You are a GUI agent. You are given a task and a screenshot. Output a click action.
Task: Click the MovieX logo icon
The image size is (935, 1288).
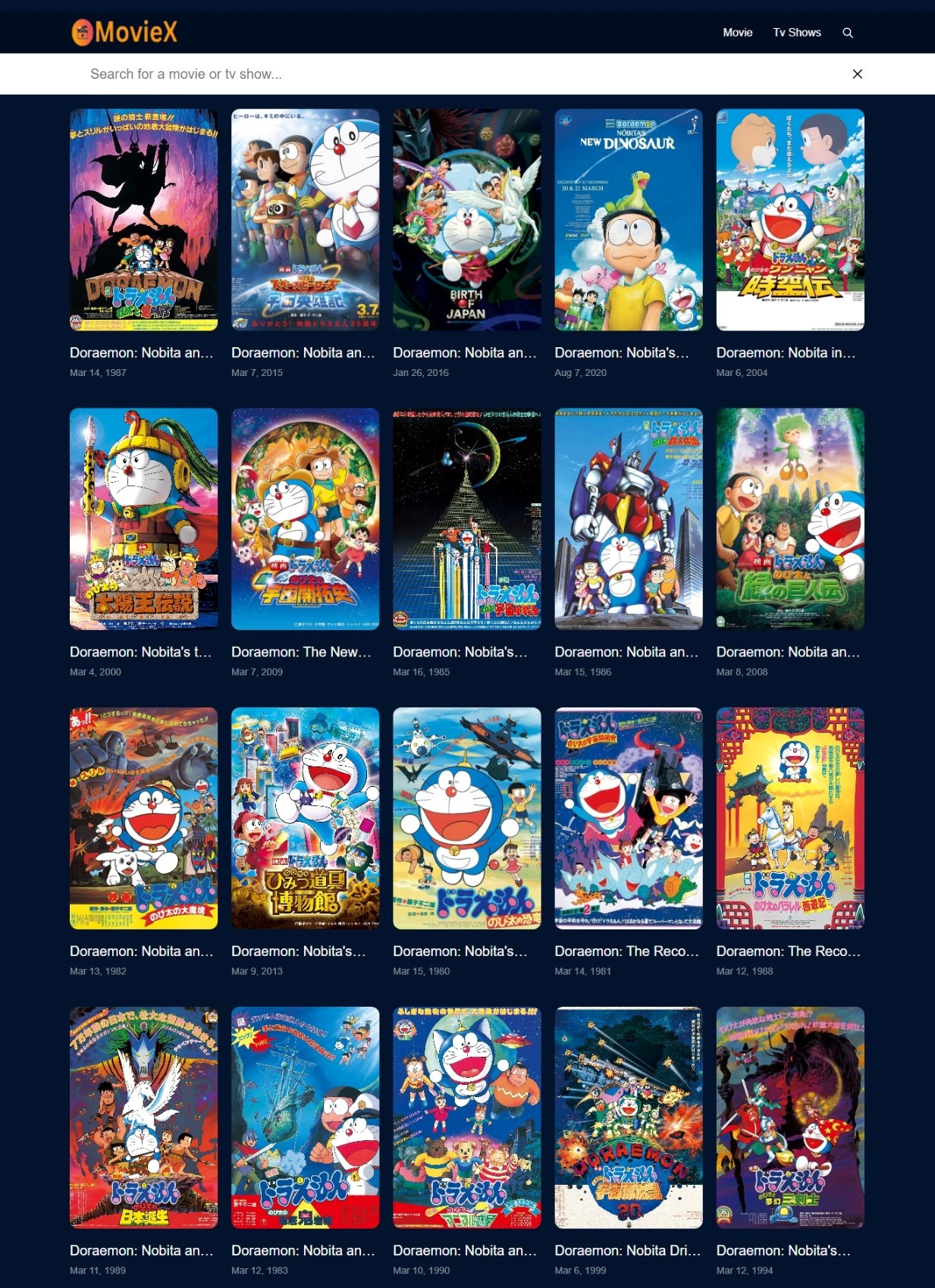(83, 32)
